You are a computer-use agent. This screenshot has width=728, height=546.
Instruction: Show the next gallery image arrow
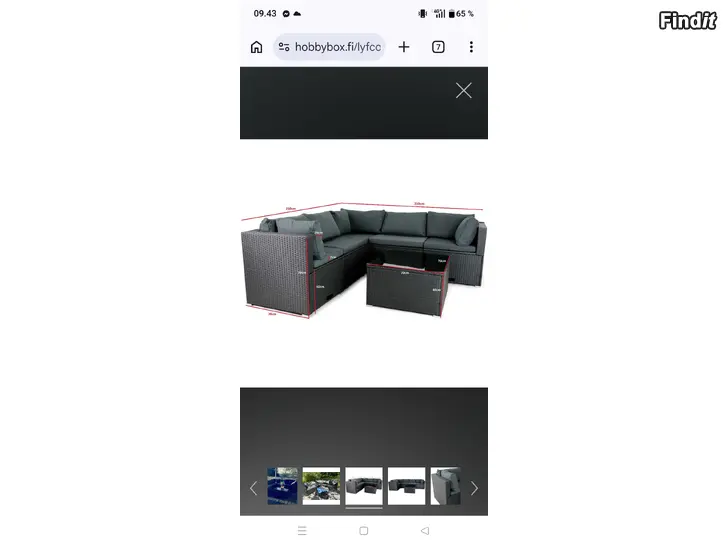pos(474,488)
